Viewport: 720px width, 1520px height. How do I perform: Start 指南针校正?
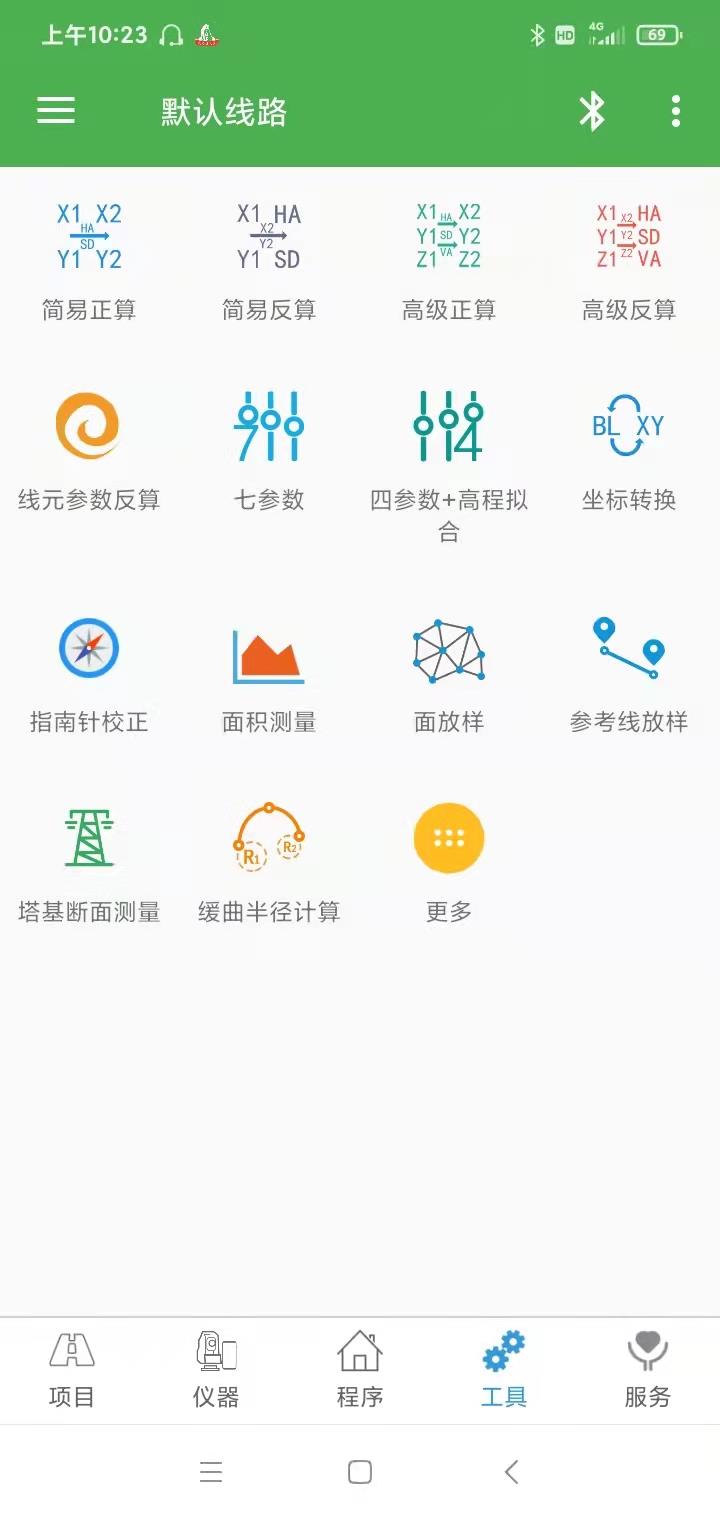point(89,672)
